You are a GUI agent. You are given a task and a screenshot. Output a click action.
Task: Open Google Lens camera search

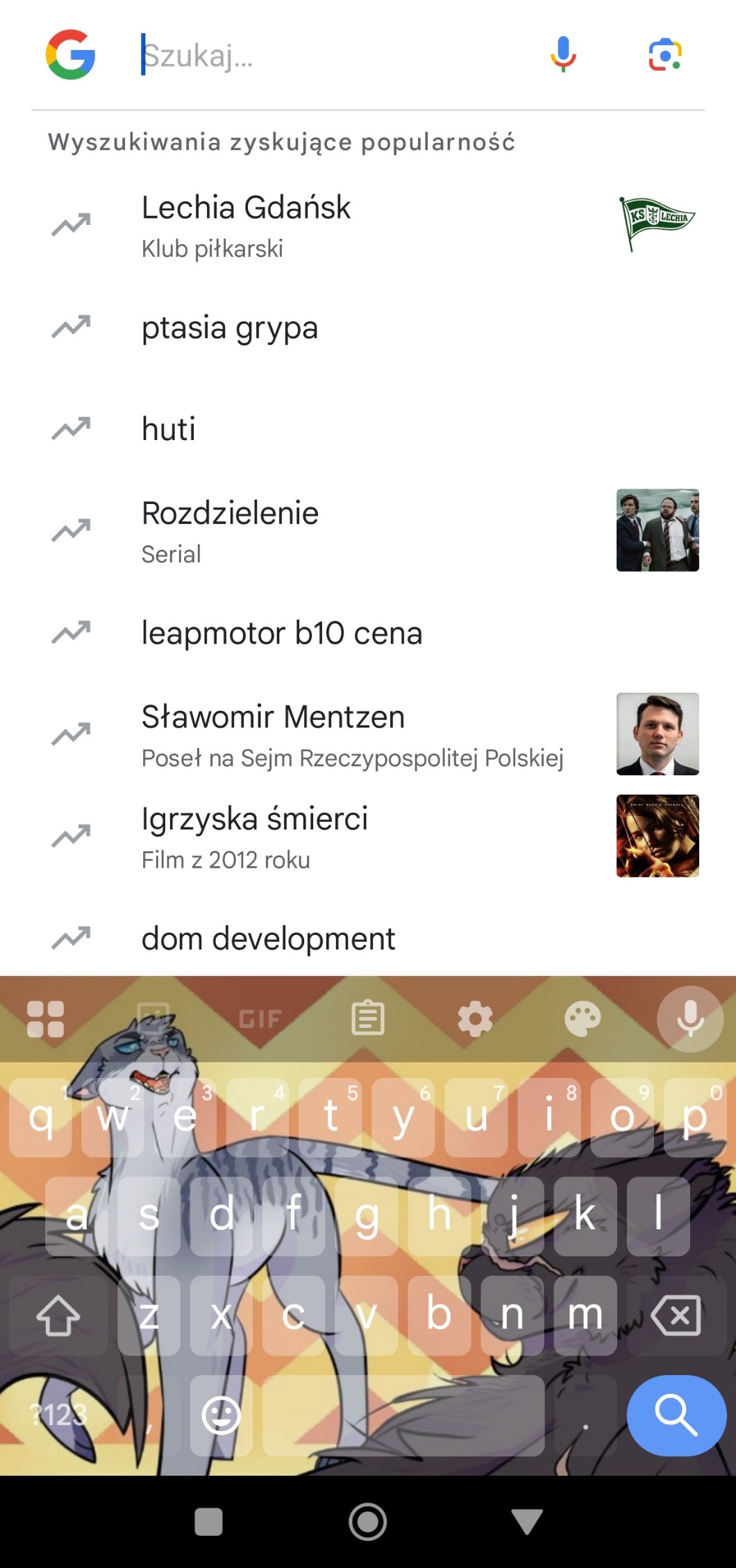(x=665, y=55)
